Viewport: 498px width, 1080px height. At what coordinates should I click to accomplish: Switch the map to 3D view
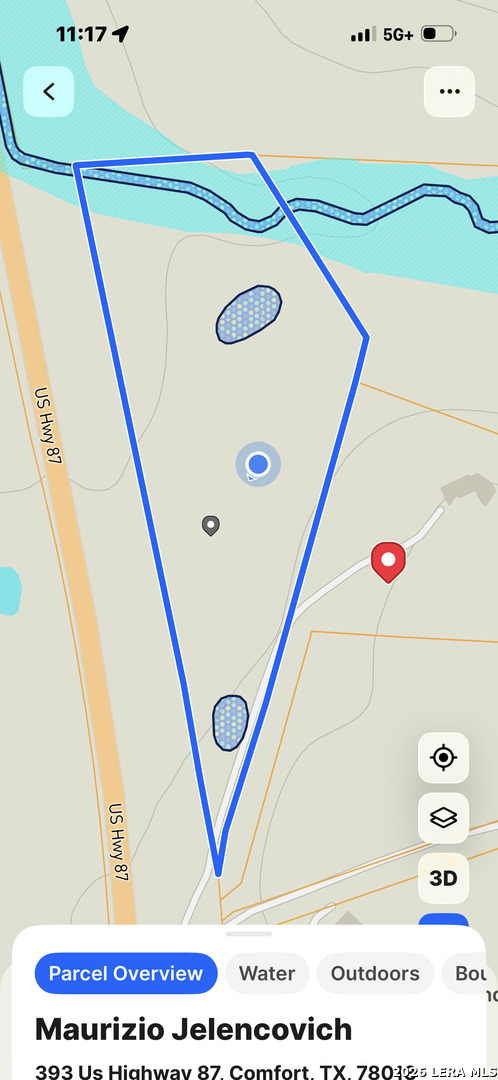[x=444, y=878]
